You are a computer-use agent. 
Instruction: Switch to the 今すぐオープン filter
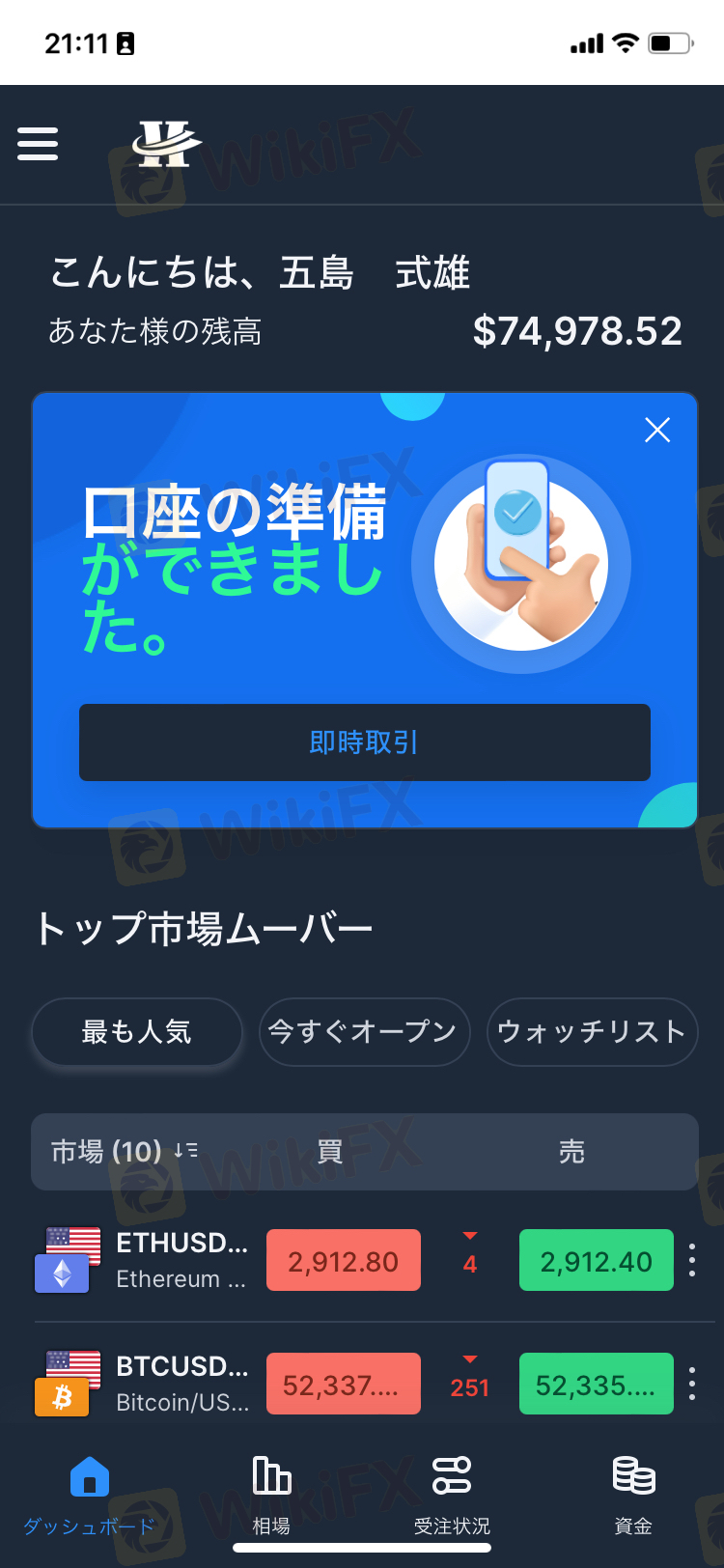[x=364, y=1032]
